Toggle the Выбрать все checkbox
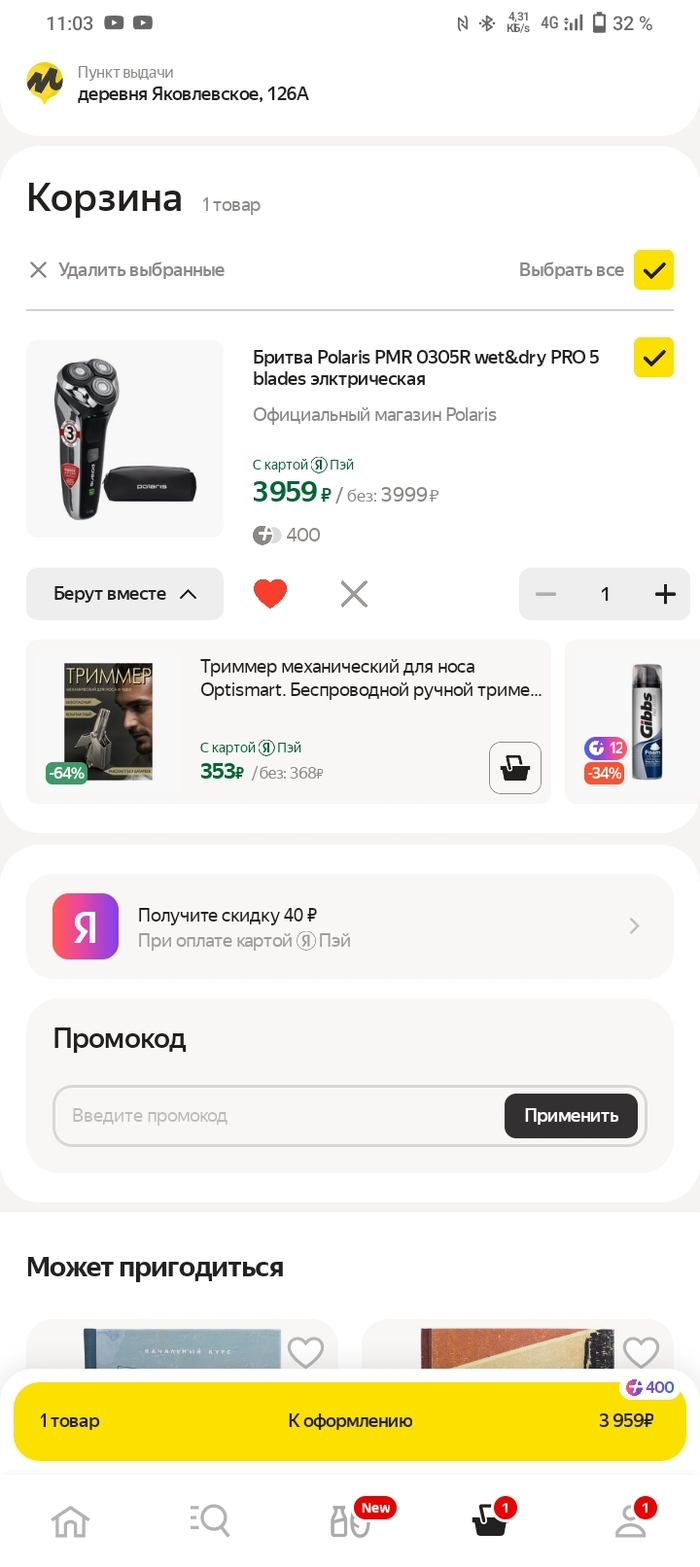The image size is (700, 1567). point(653,270)
